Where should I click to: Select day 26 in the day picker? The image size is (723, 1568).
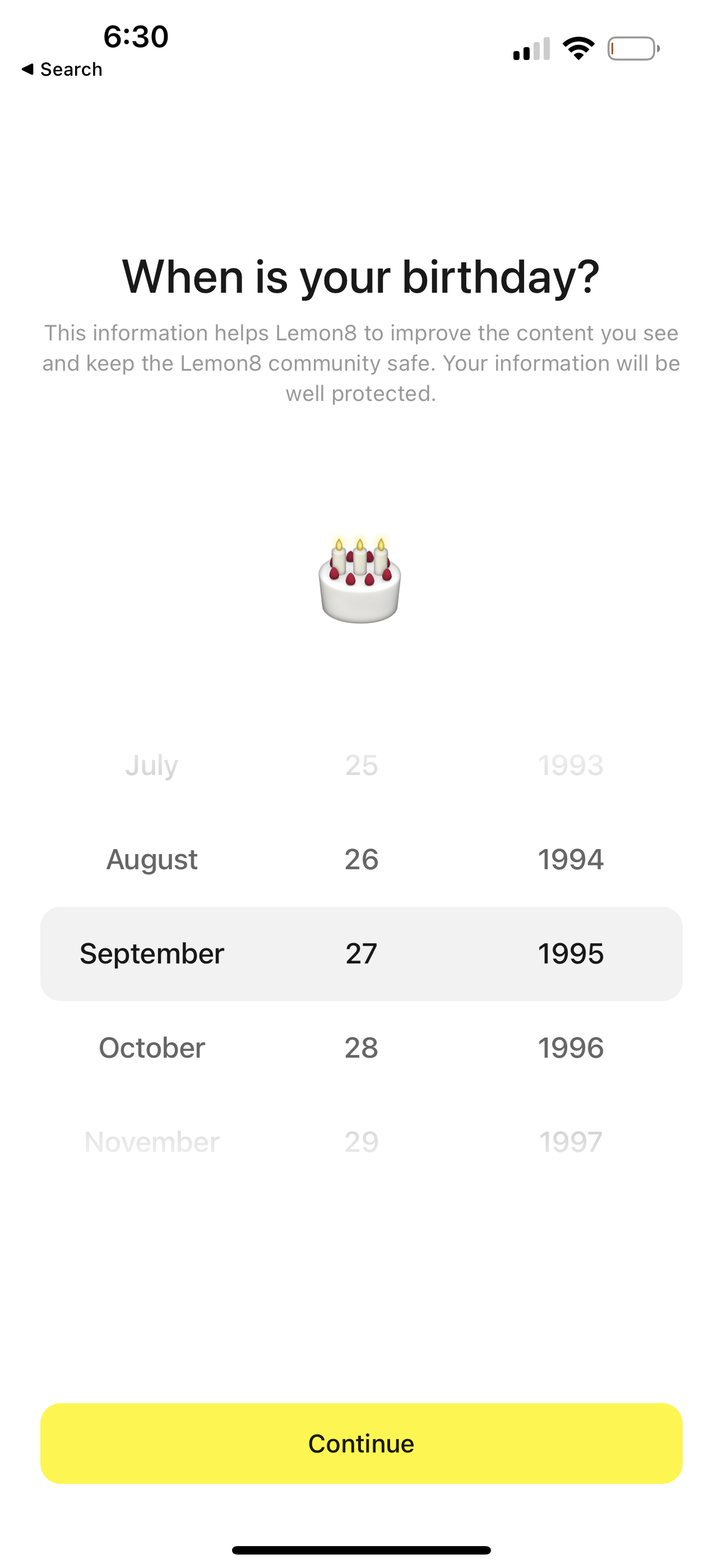pyautogui.click(x=361, y=859)
